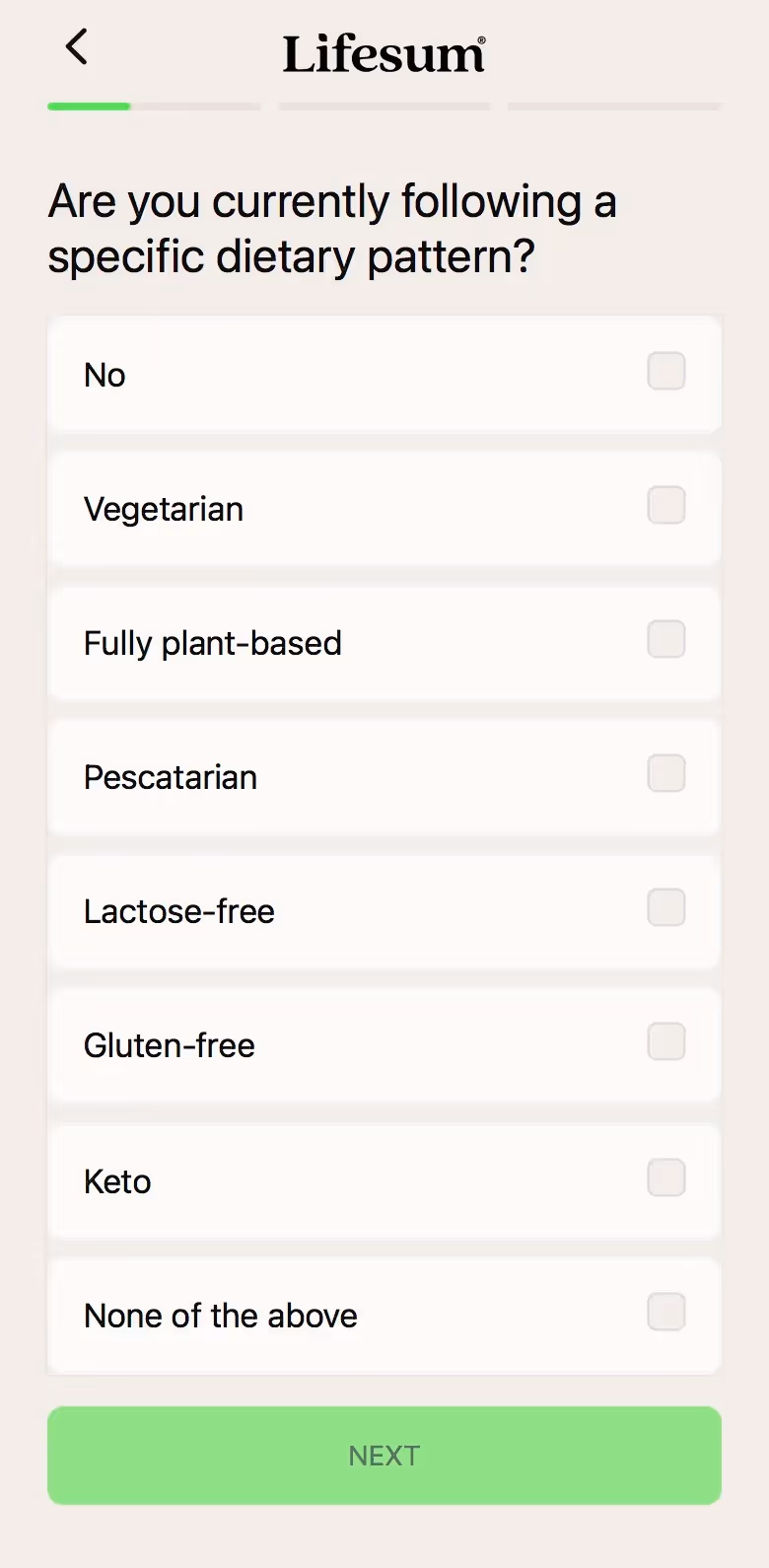The width and height of the screenshot is (769, 1568).
Task: Select the No option
Action: pos(665,372)
